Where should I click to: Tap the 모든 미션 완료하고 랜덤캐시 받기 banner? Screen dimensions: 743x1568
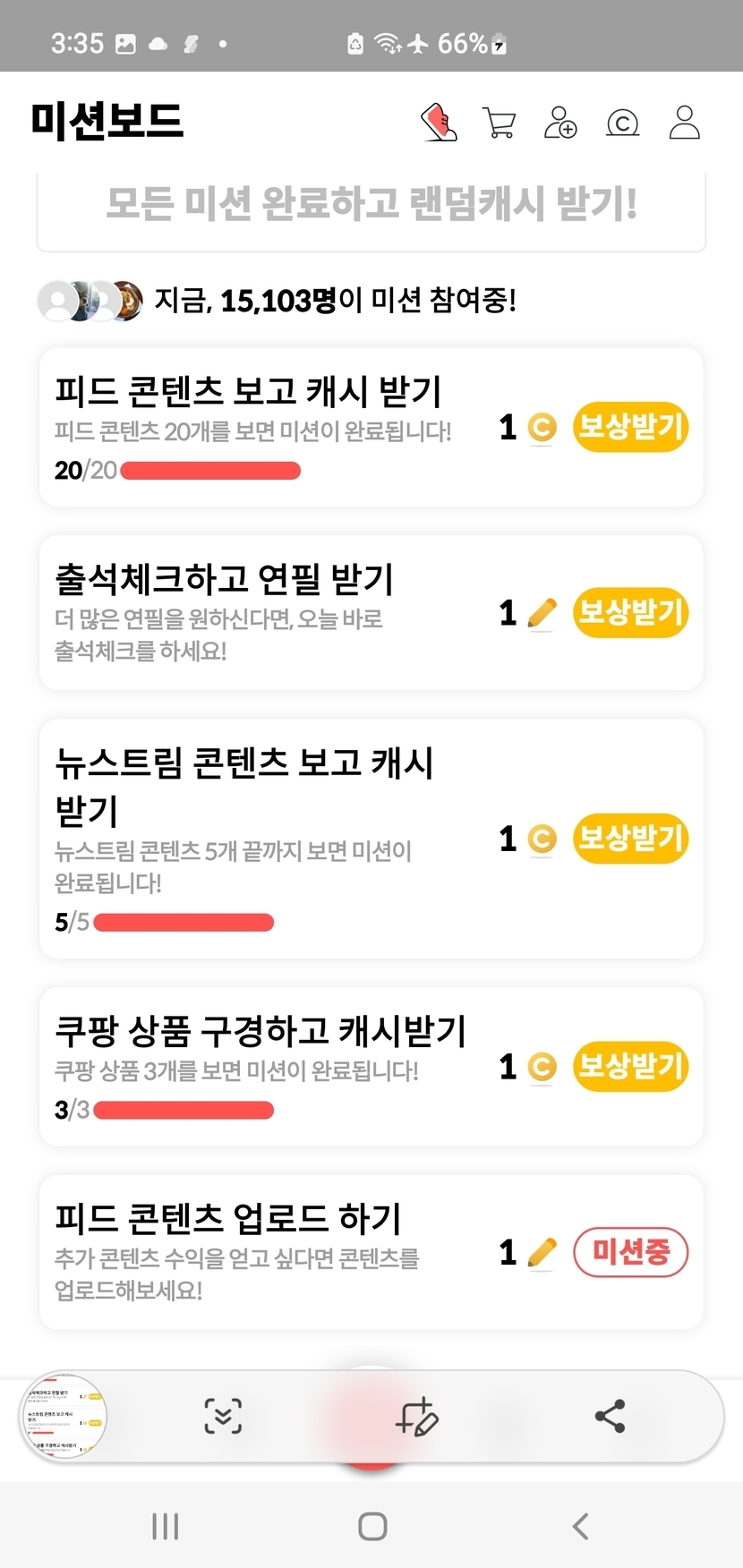(x=371, y=205)
